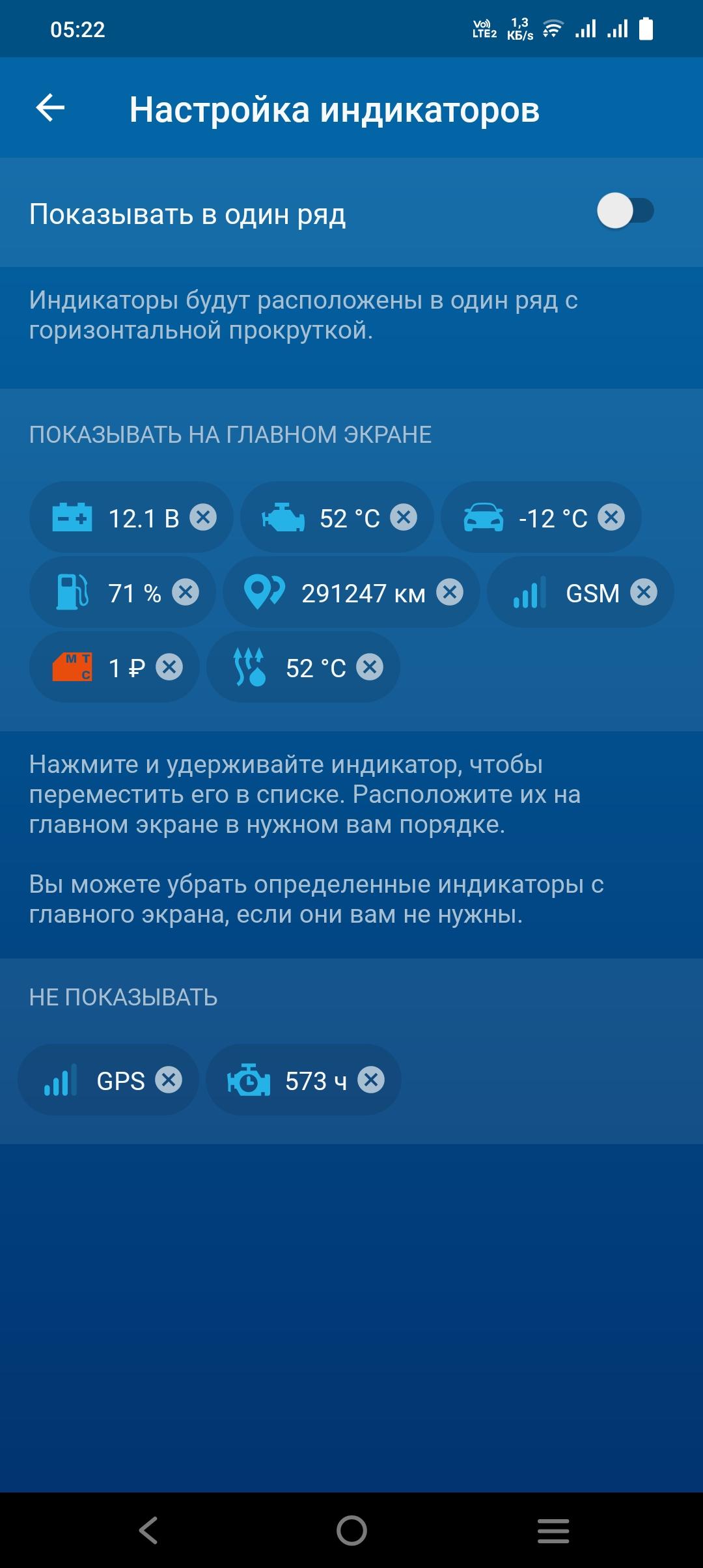Remove the 12.1 В battery indicator
The image size is (703, 1568).
coord(203,518)
